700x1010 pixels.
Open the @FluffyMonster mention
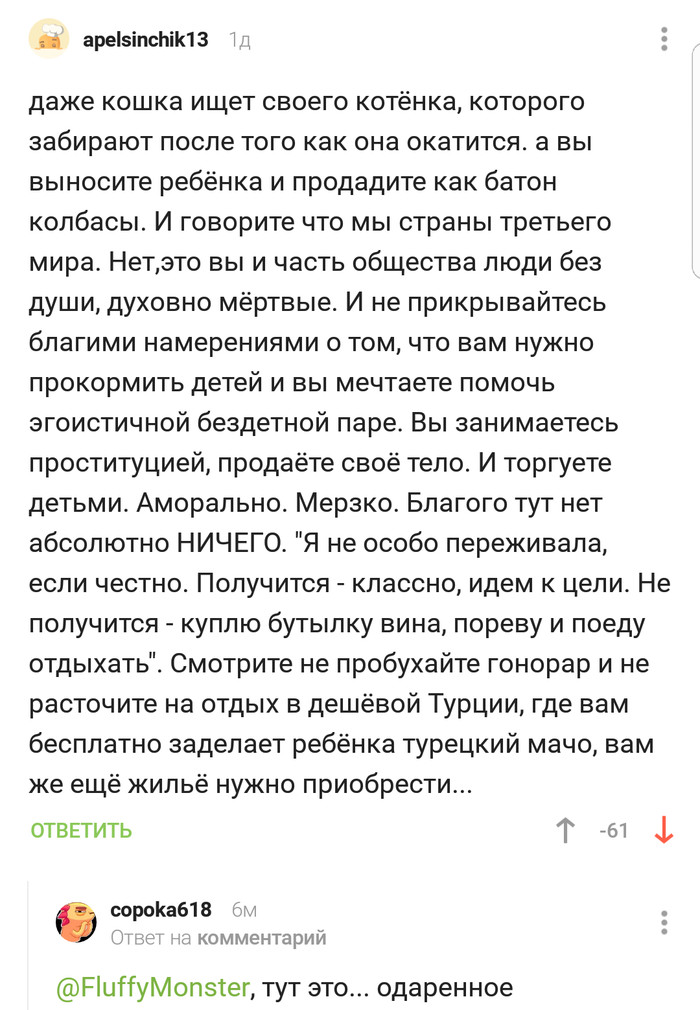pyautogui.click(x=152, y=988)
